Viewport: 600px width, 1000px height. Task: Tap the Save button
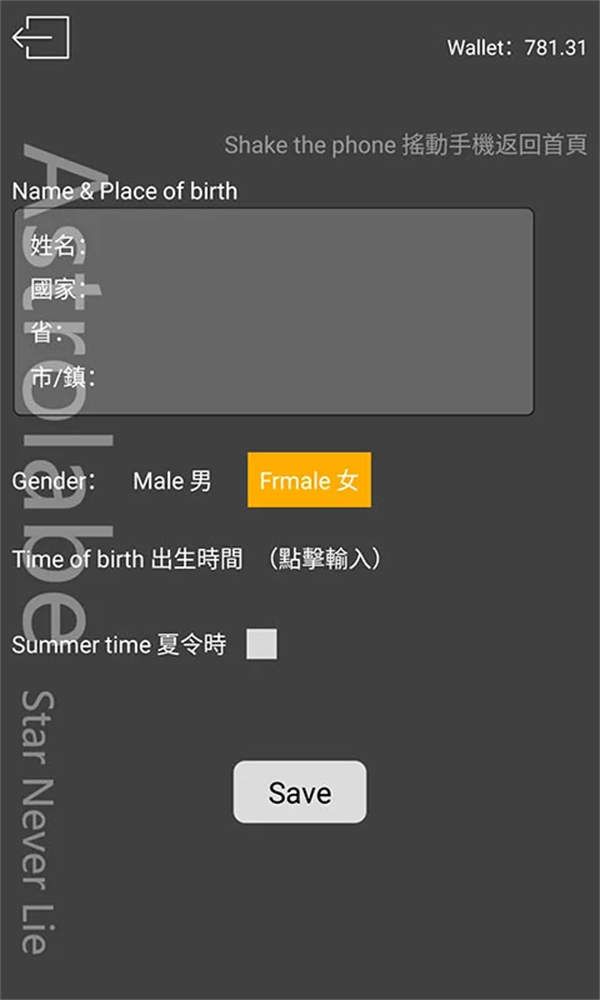click(300, 792)
